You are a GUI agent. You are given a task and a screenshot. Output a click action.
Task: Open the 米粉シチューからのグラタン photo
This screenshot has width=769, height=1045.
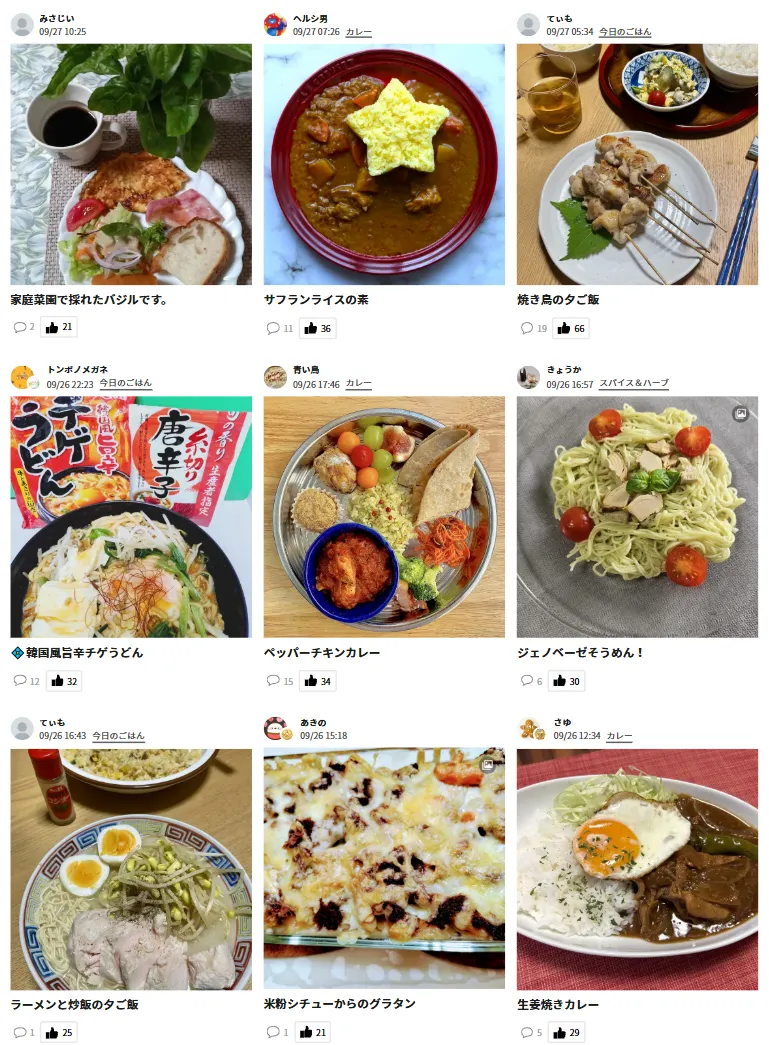(384, 869)
